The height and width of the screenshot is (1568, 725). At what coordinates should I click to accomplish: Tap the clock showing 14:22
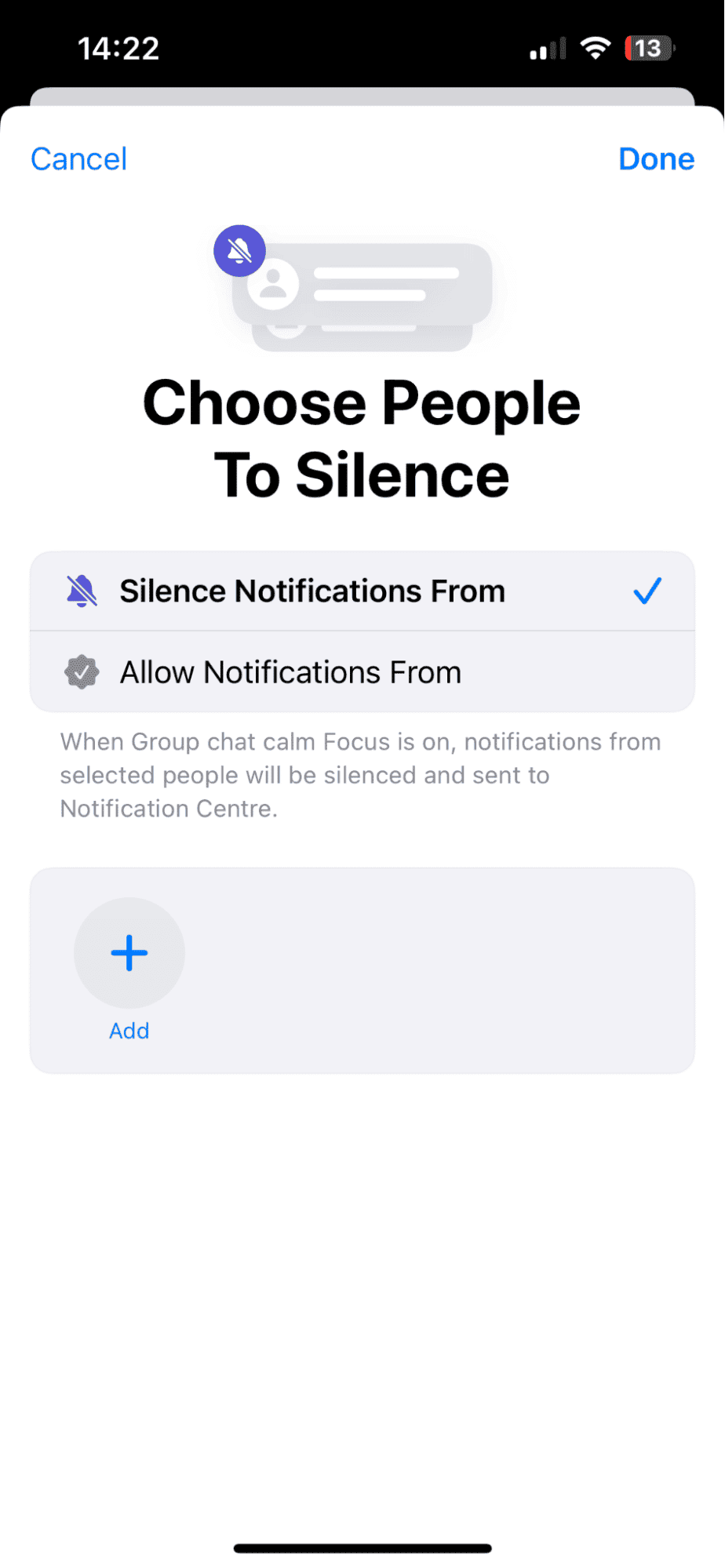pyautogui.click(x=118, y=48)
